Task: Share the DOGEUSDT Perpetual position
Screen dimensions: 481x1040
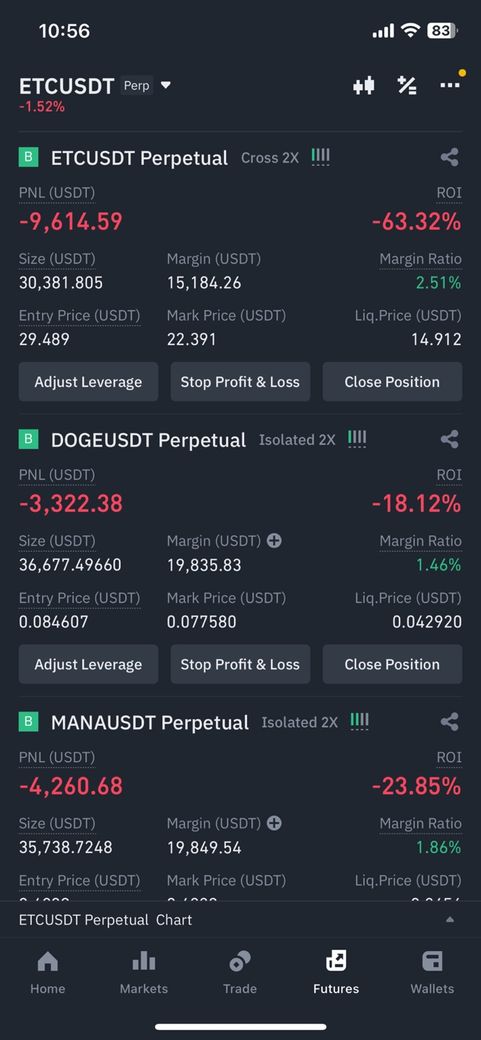Action: [449, 440]
